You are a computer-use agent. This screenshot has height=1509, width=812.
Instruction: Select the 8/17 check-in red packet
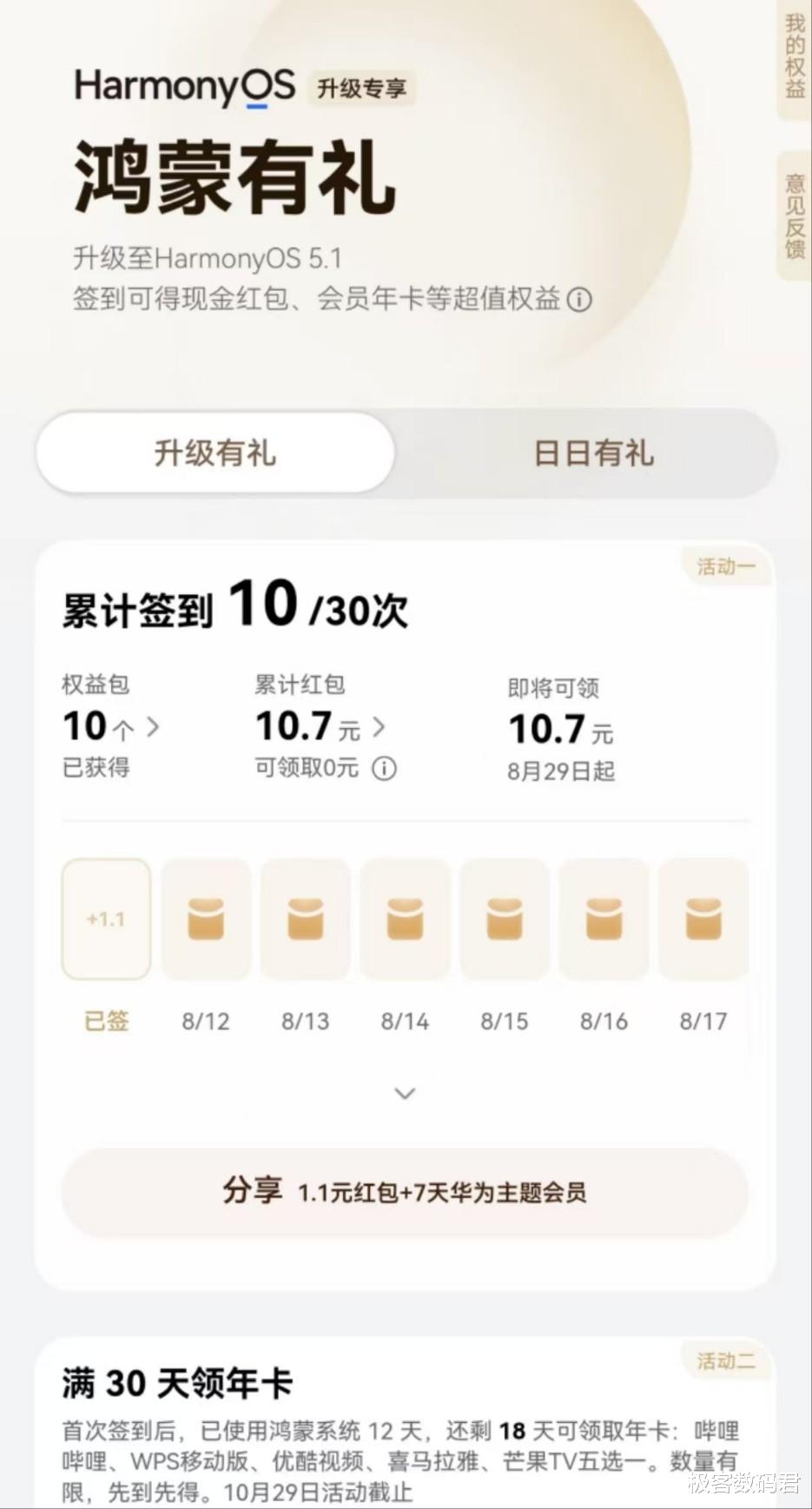coord(703,919)
